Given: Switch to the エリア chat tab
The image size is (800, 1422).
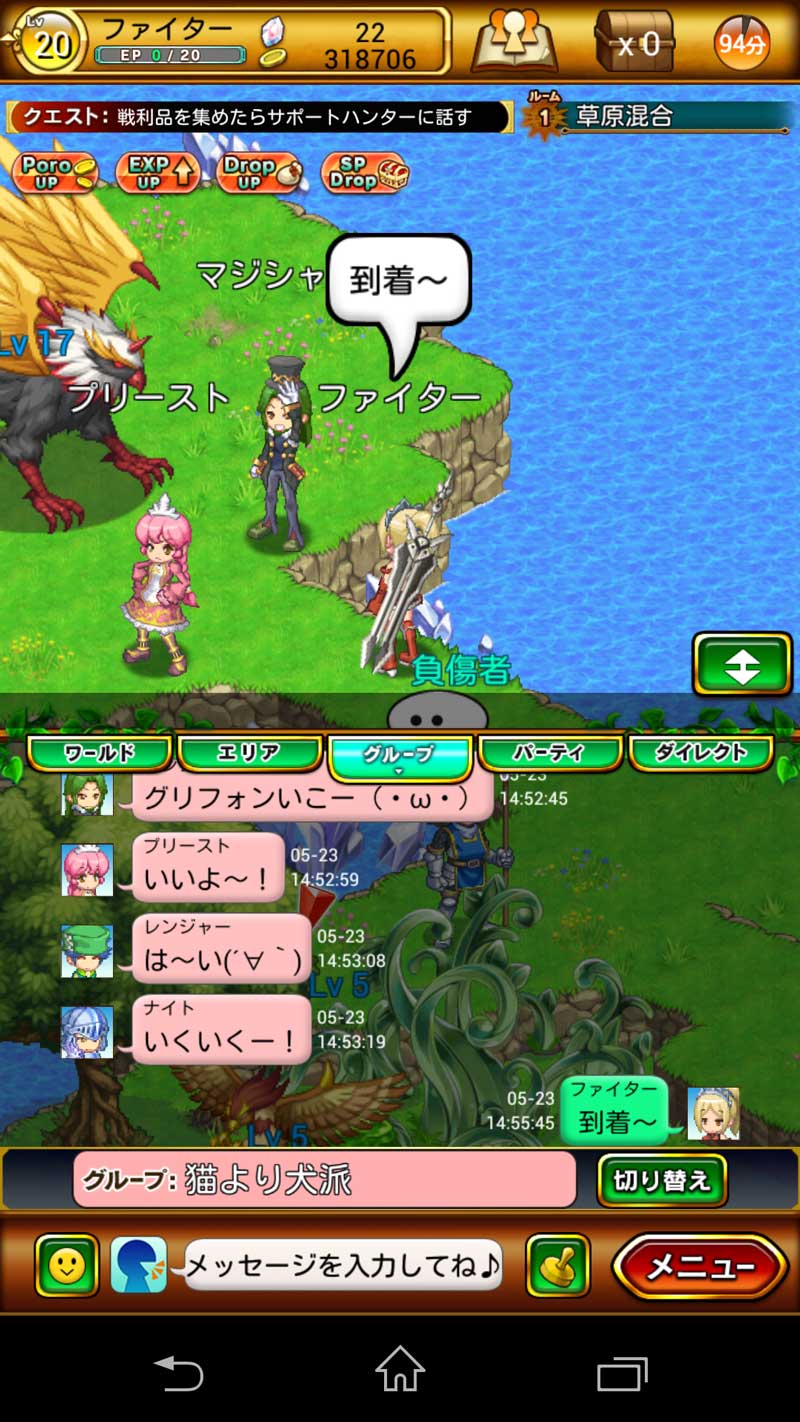Looking at the screenshot, I should click(x=248, y=754).
